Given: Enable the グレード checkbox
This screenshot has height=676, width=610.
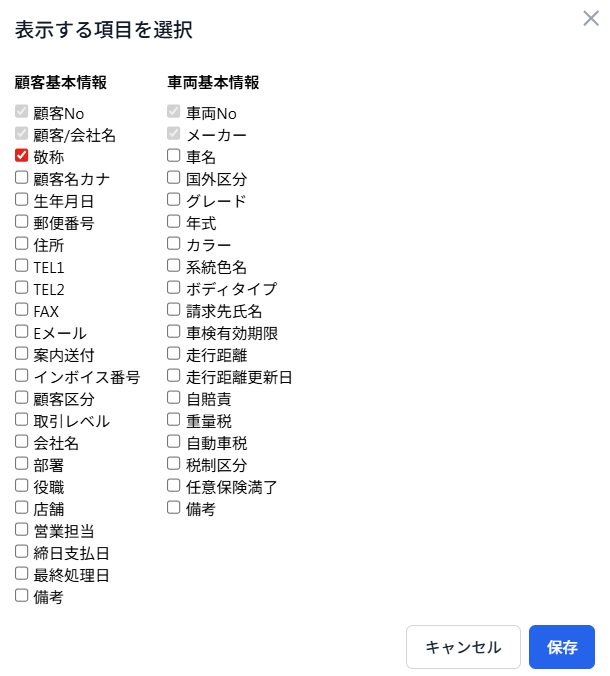Looking at the screenshot, I should click(x=174, y=200).
